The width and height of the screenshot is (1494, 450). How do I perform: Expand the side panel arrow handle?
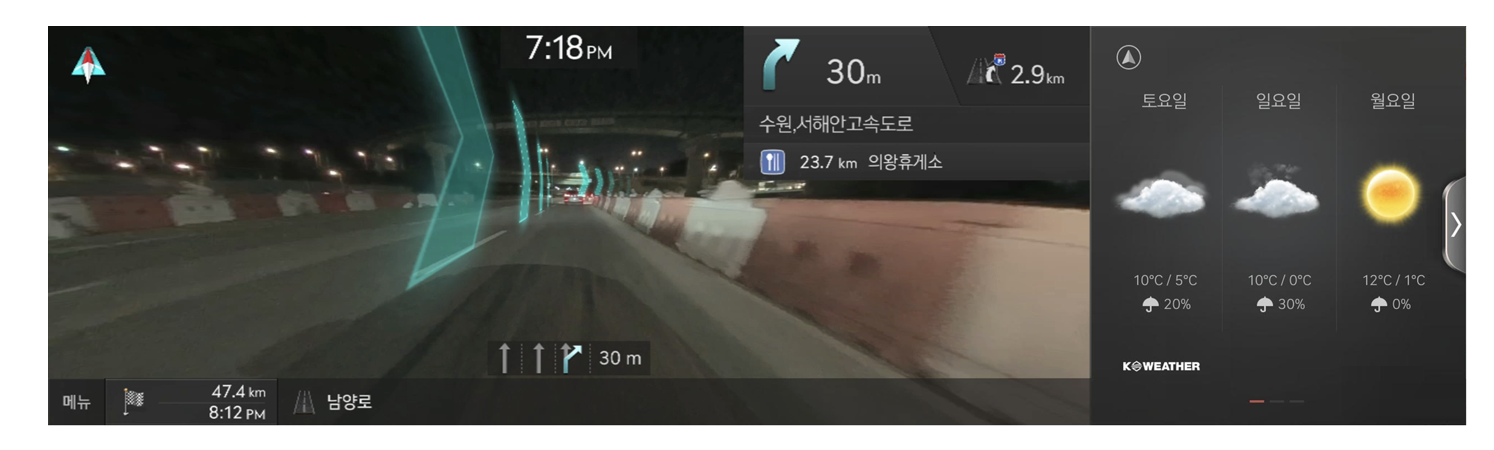[1454, 225]
